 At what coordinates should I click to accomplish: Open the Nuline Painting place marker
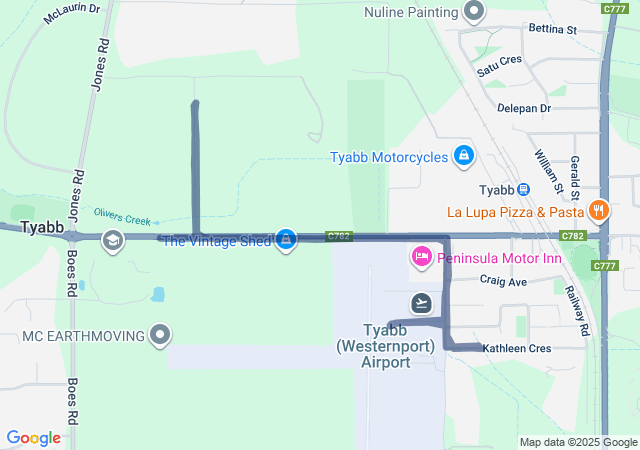point(475,12)
